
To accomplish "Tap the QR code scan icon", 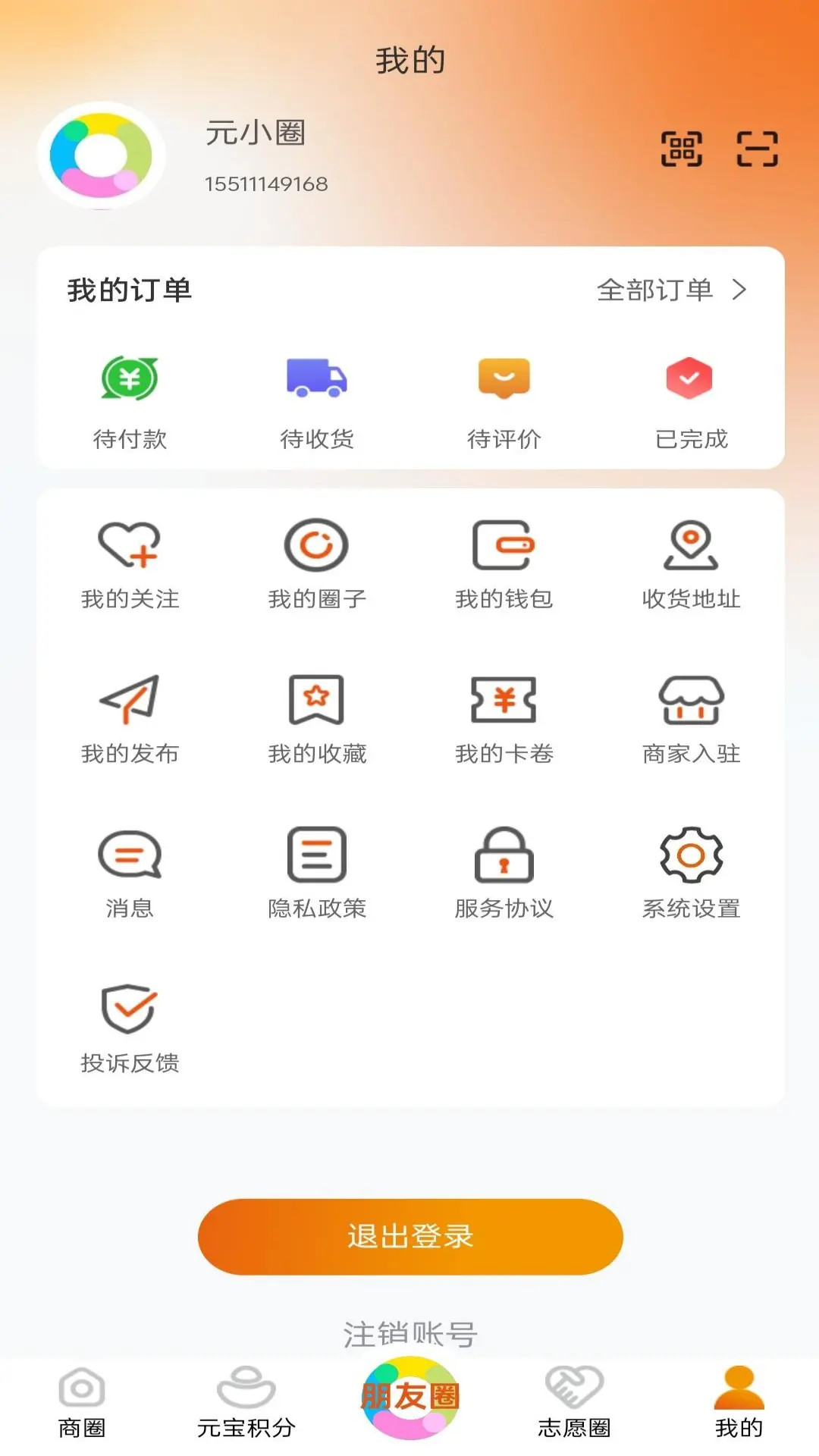I will coord(680,148).
